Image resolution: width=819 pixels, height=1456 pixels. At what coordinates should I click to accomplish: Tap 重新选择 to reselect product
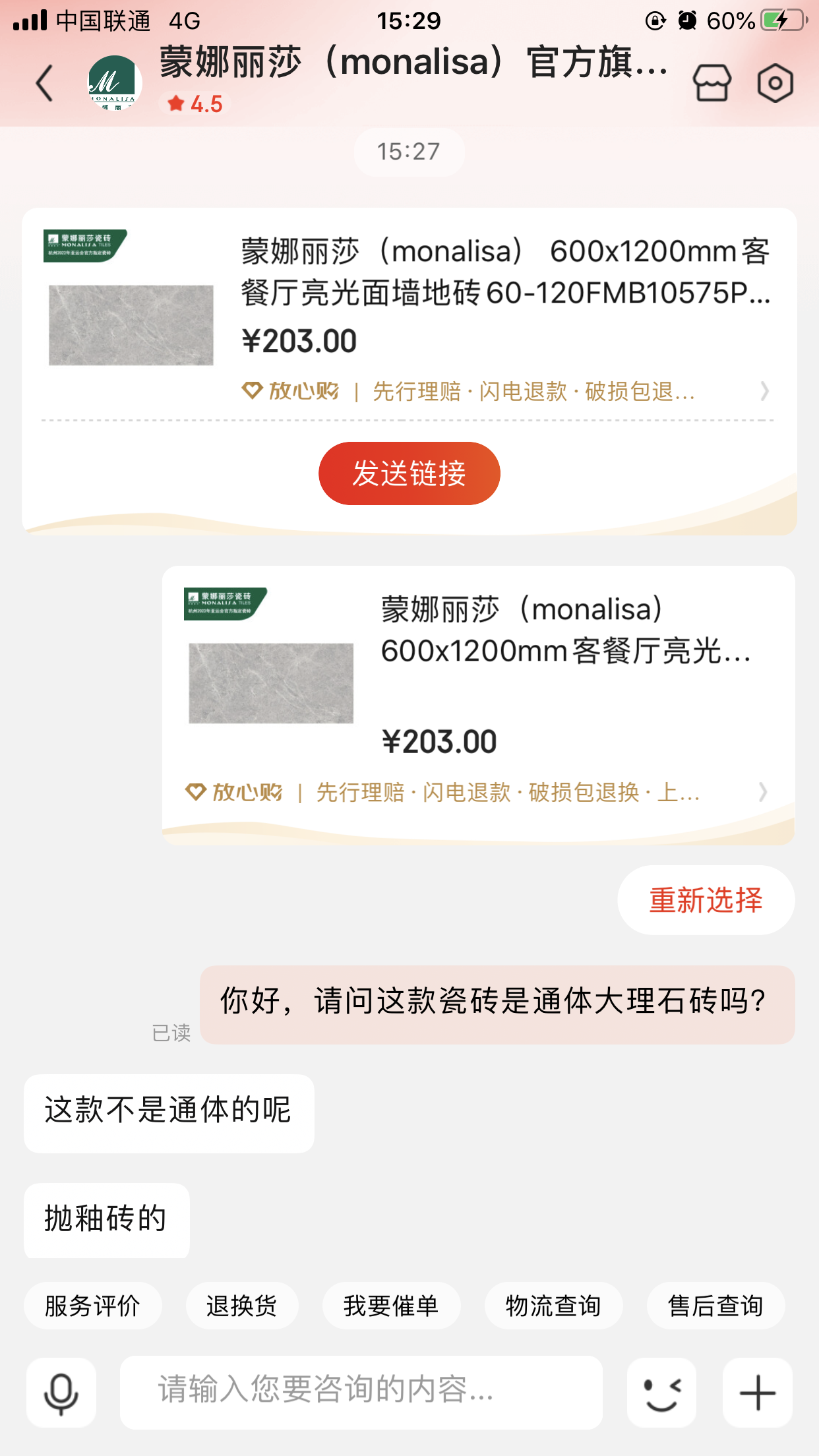tap(706, 900)
